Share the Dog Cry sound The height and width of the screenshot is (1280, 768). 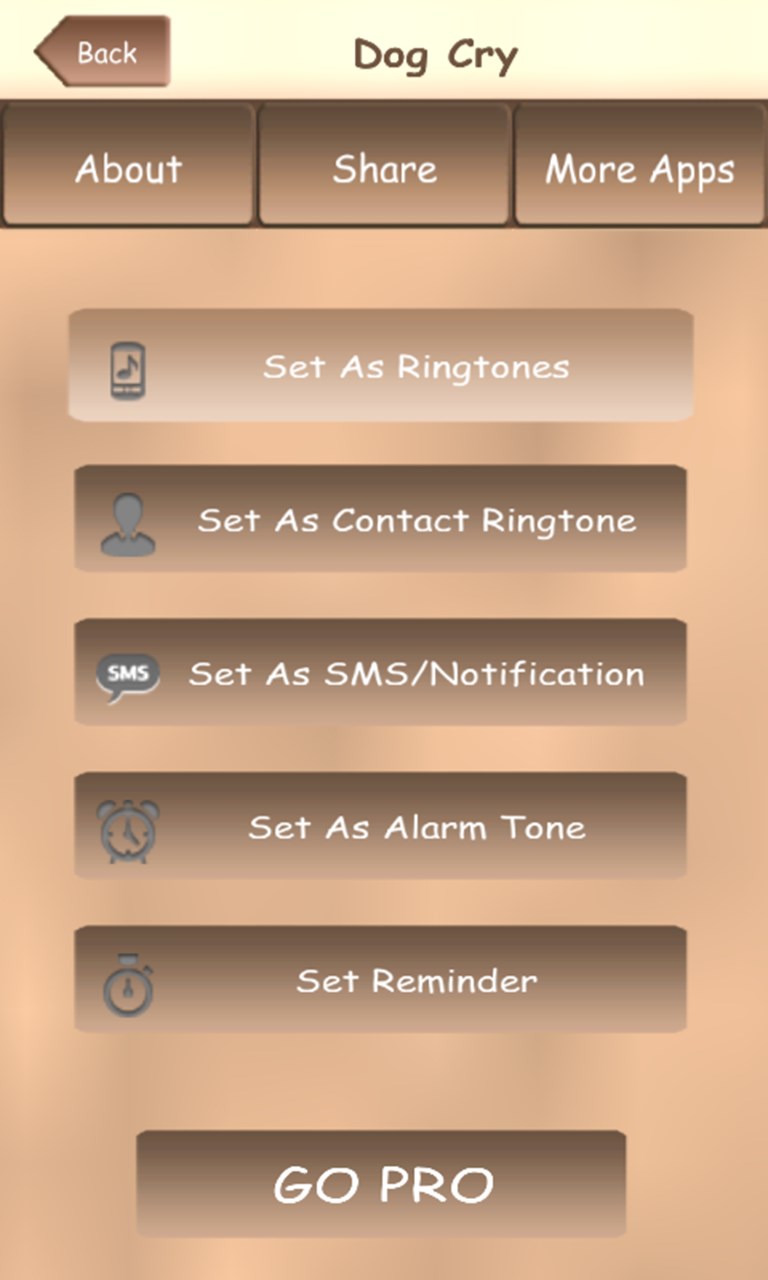pyautogui.click(x=384, y=168)
